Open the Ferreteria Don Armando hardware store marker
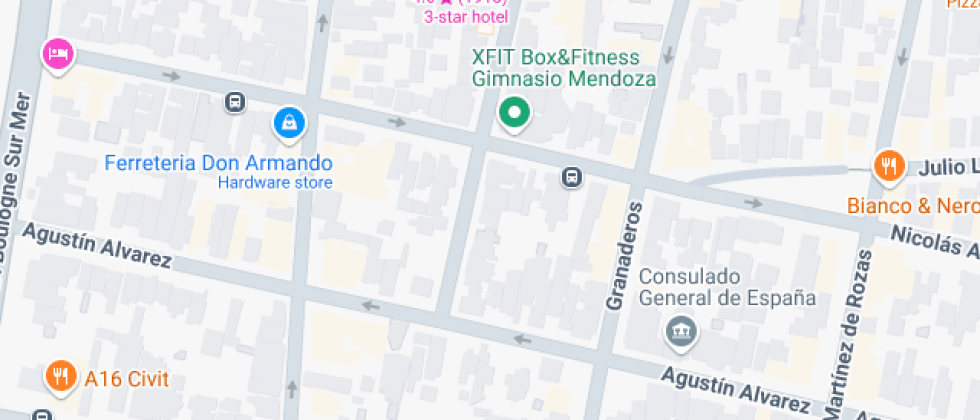The height and width of the screenshot is (420, 980). (x=288, y=123)
